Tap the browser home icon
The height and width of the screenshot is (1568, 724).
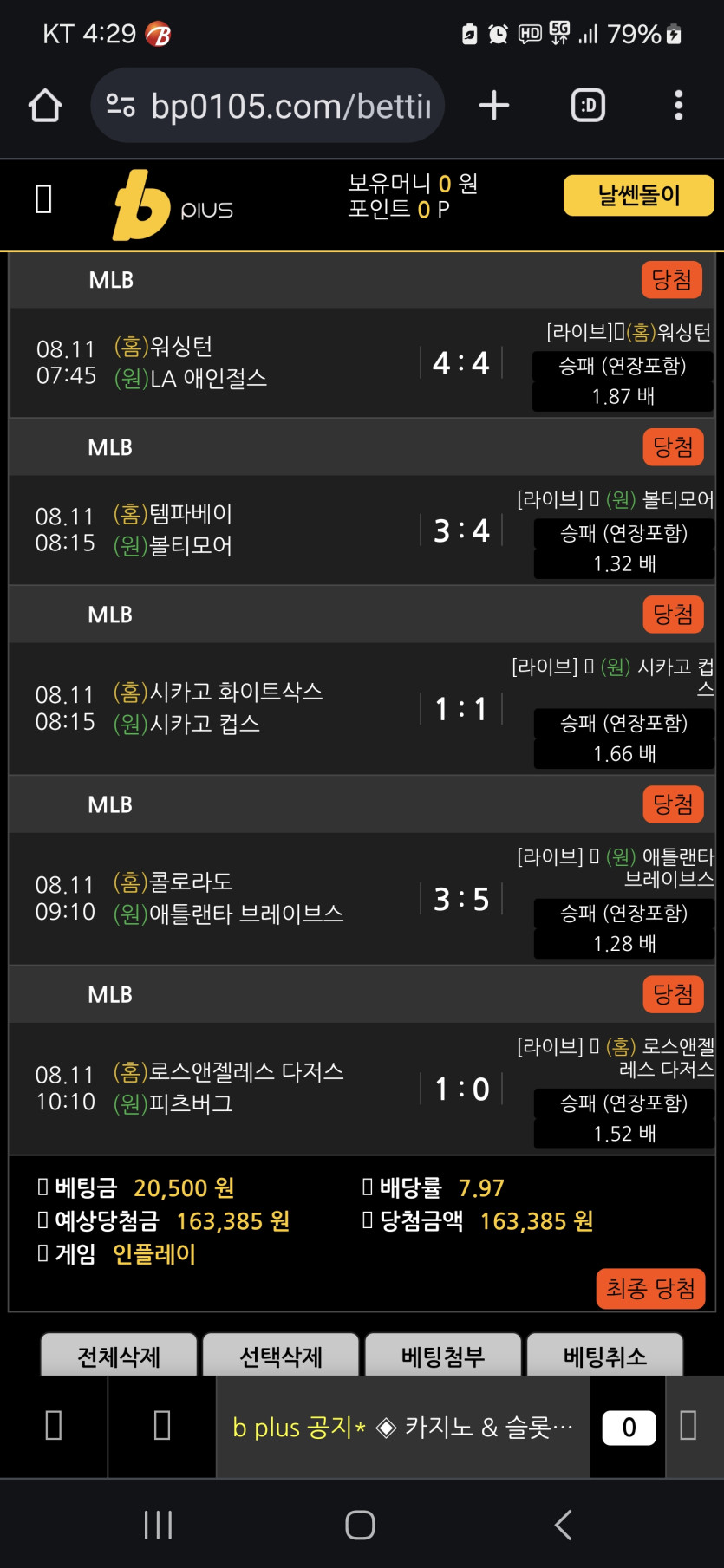[45, 106]
